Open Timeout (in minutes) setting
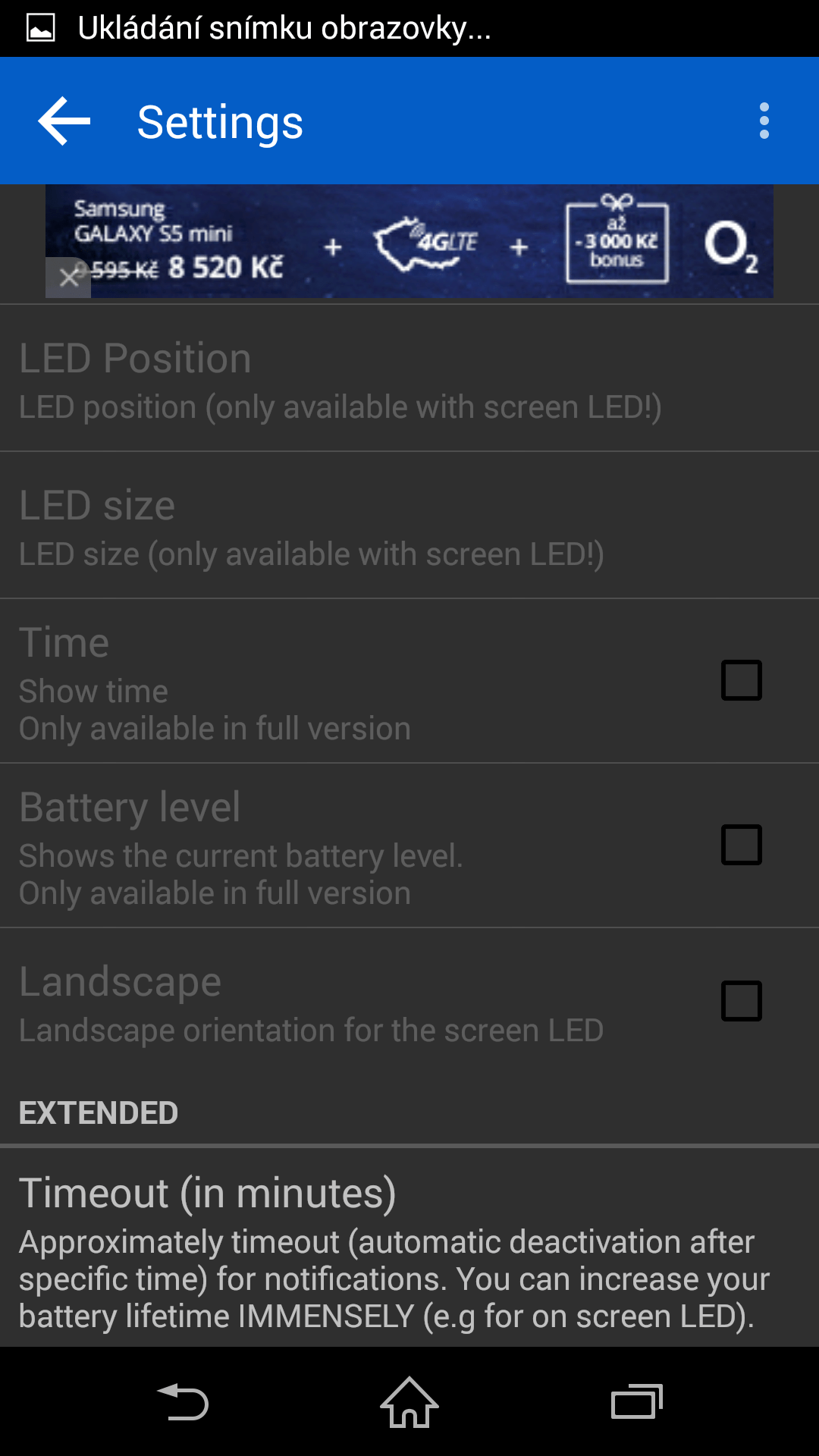The width and height of the screenshot is (819, 1456). click(409, 1248)
